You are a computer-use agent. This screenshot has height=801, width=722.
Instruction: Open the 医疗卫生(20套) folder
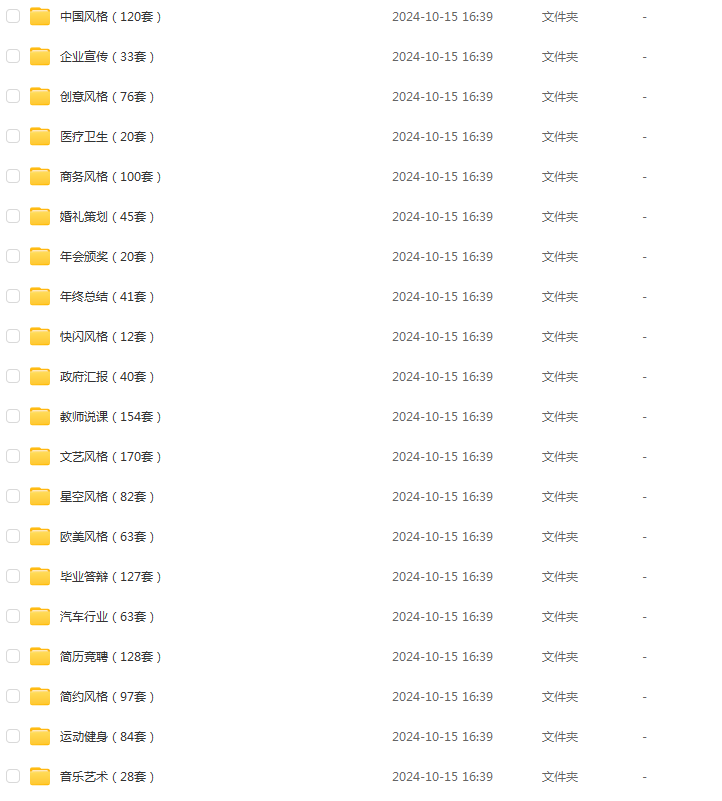tap(106, 137)
